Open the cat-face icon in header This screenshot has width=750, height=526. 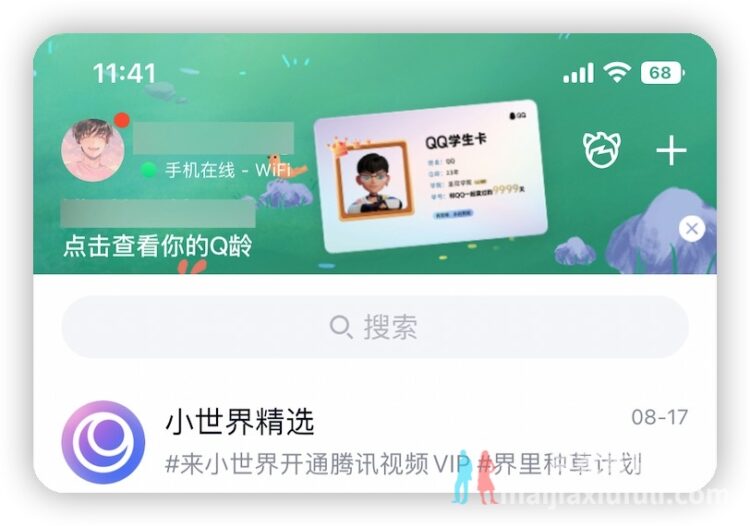[602, 150]
